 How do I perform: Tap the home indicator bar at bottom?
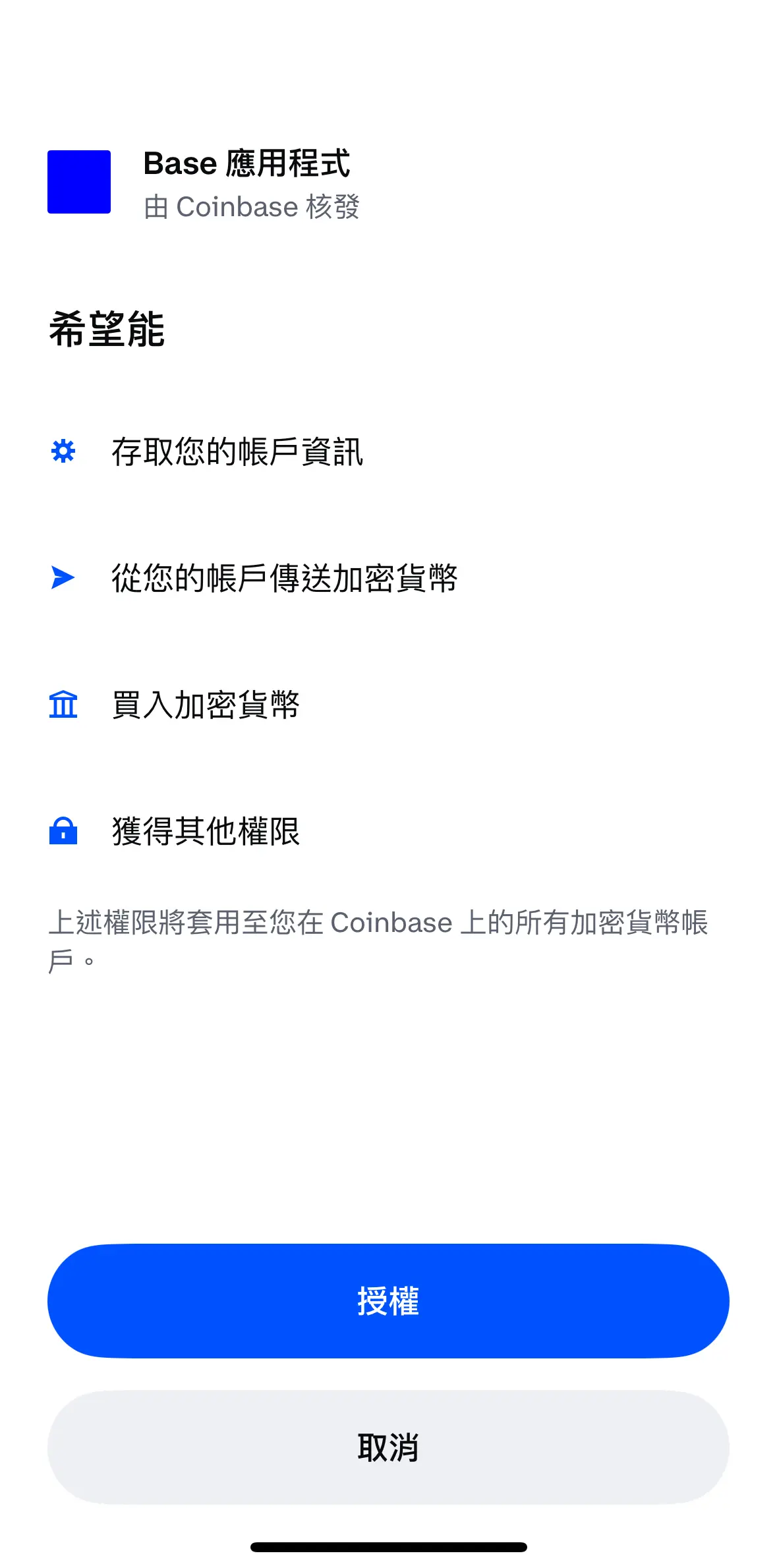[x=388, y=1546]
